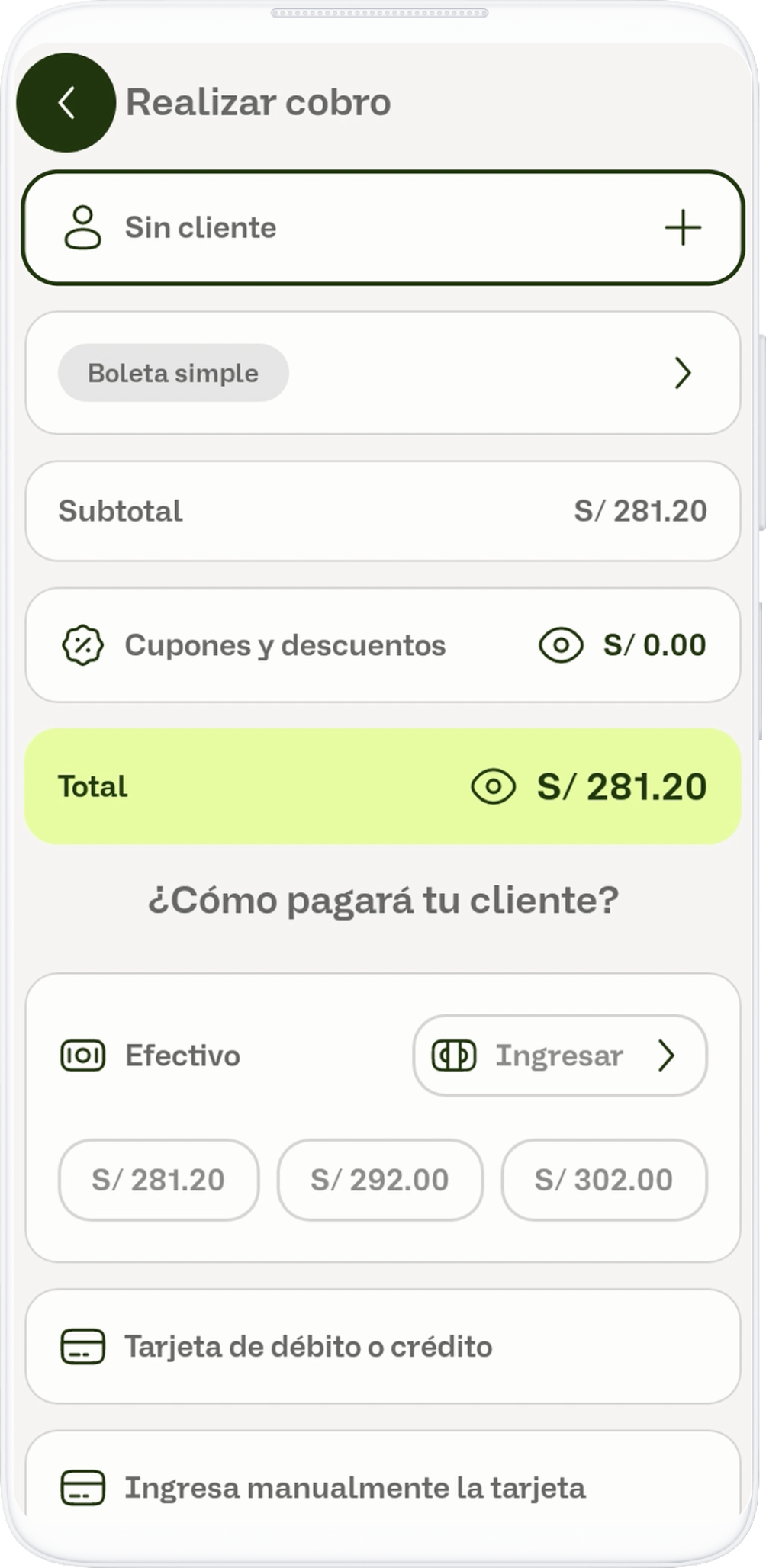Tap Ingresar to enter cash amount
This screenshot has width=766, height=1568.
pos(560,1056)
